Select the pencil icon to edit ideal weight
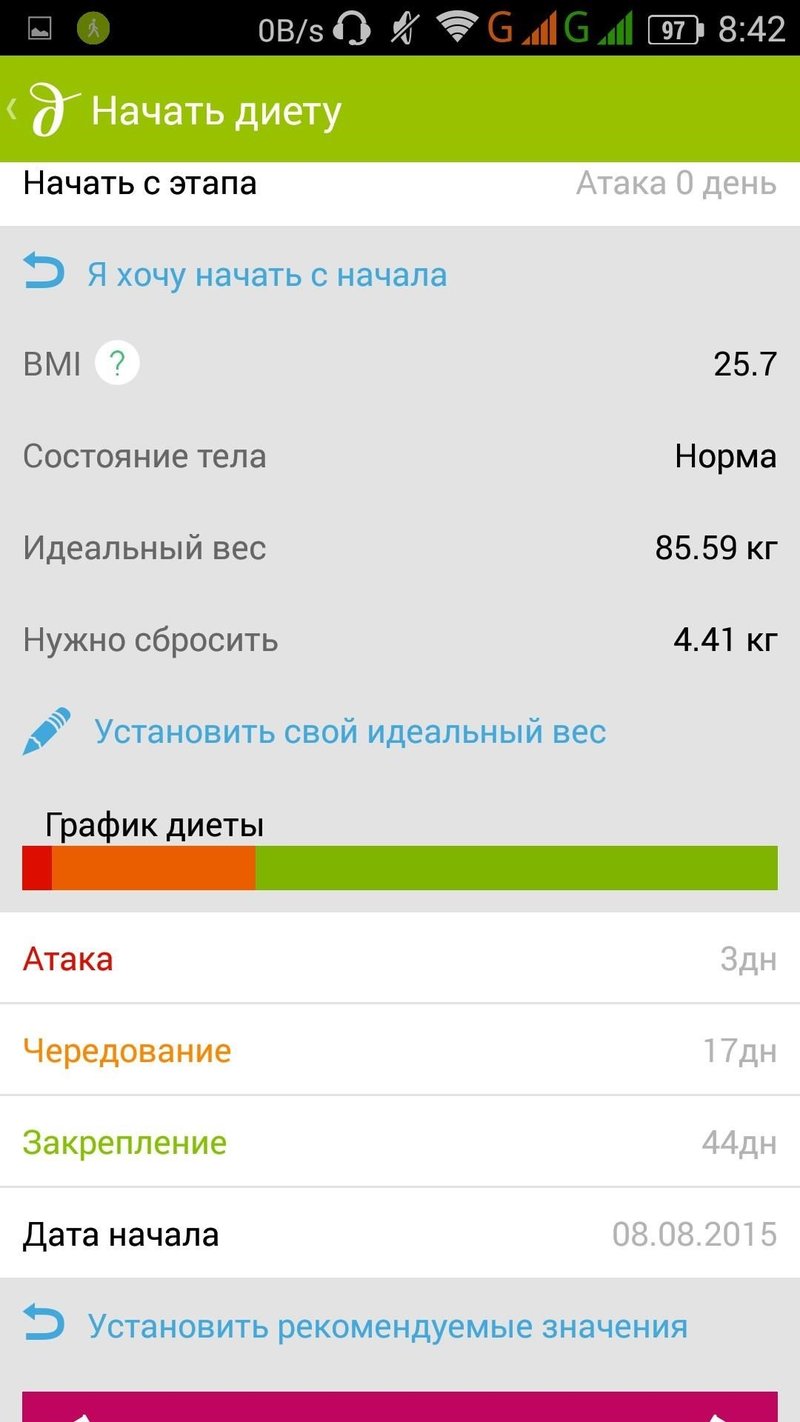 [x=46, y=727]
